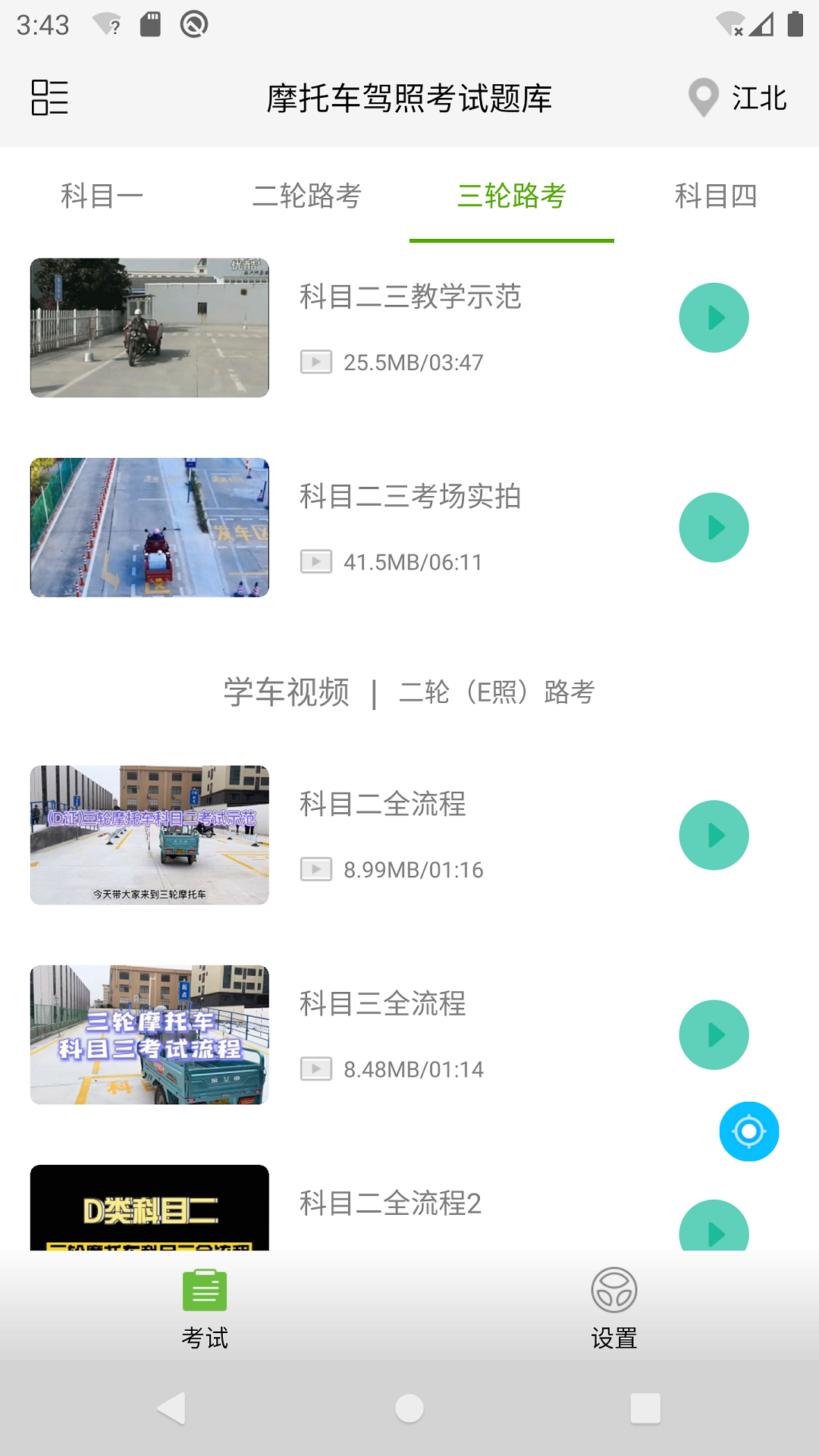Open the menu list icon
The image size is (819, 1456).
tap(50, 98)
